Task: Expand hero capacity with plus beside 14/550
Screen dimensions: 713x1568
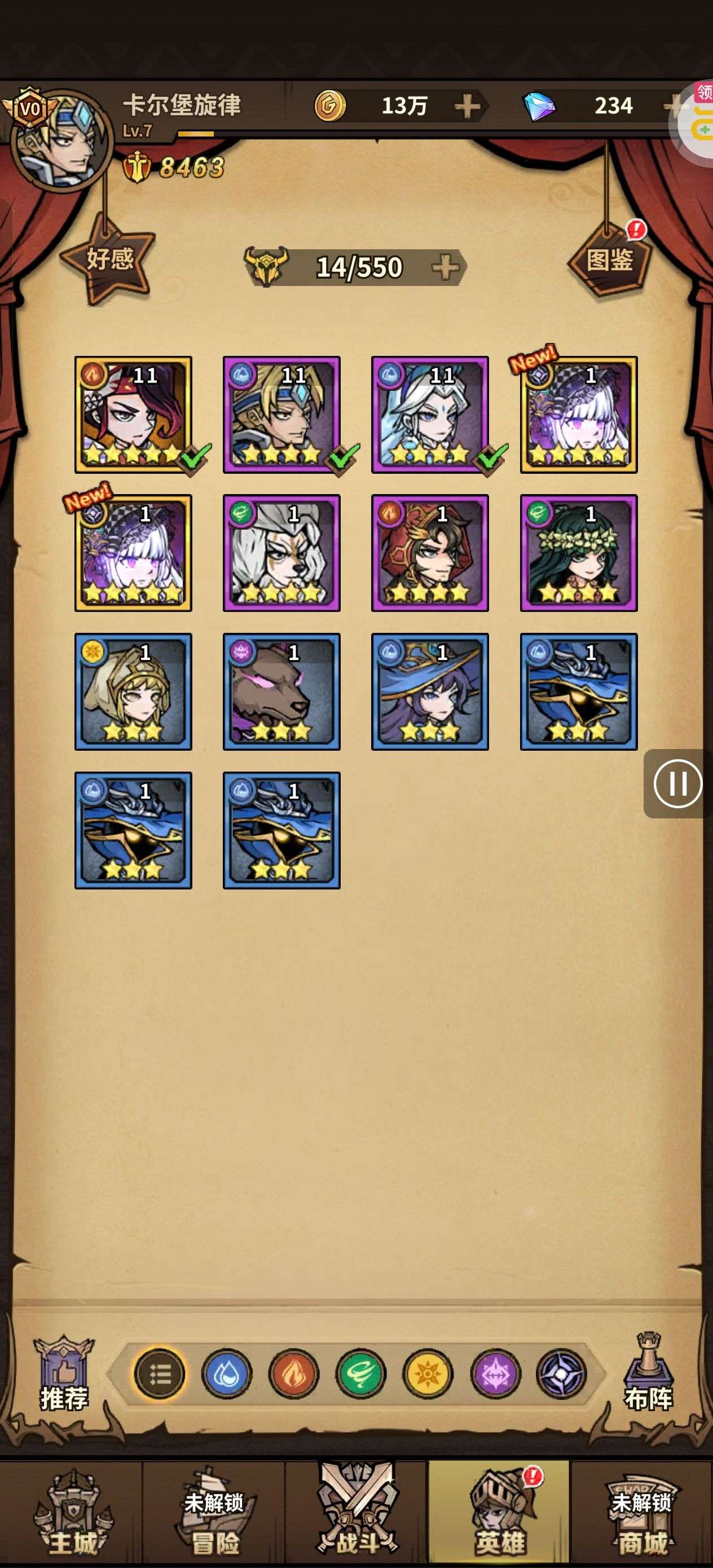Action: click(x=445, y=267)
